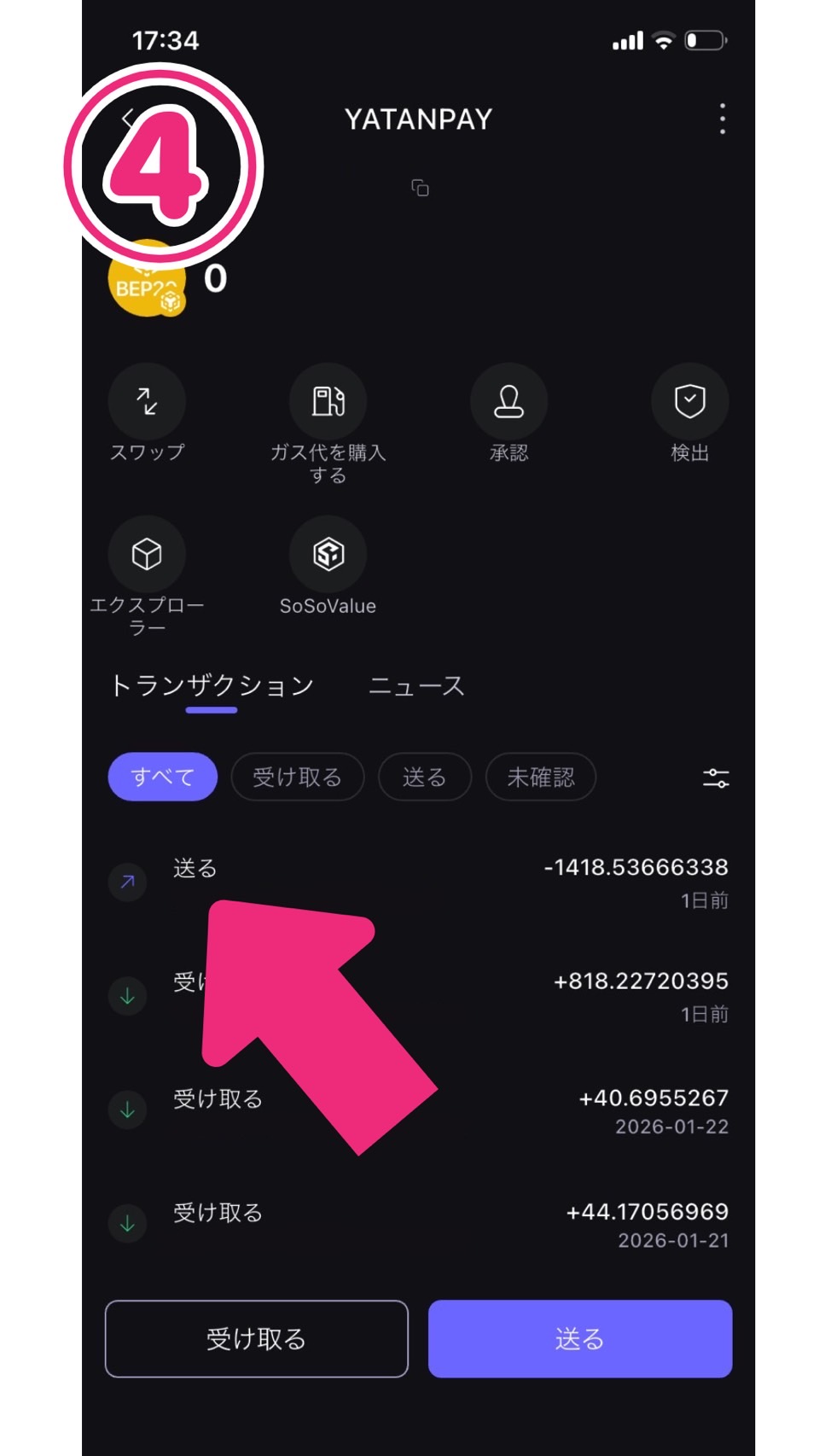Copy the wallet address
Viewport: 819px width, 1456px height.
coord(420,188)
